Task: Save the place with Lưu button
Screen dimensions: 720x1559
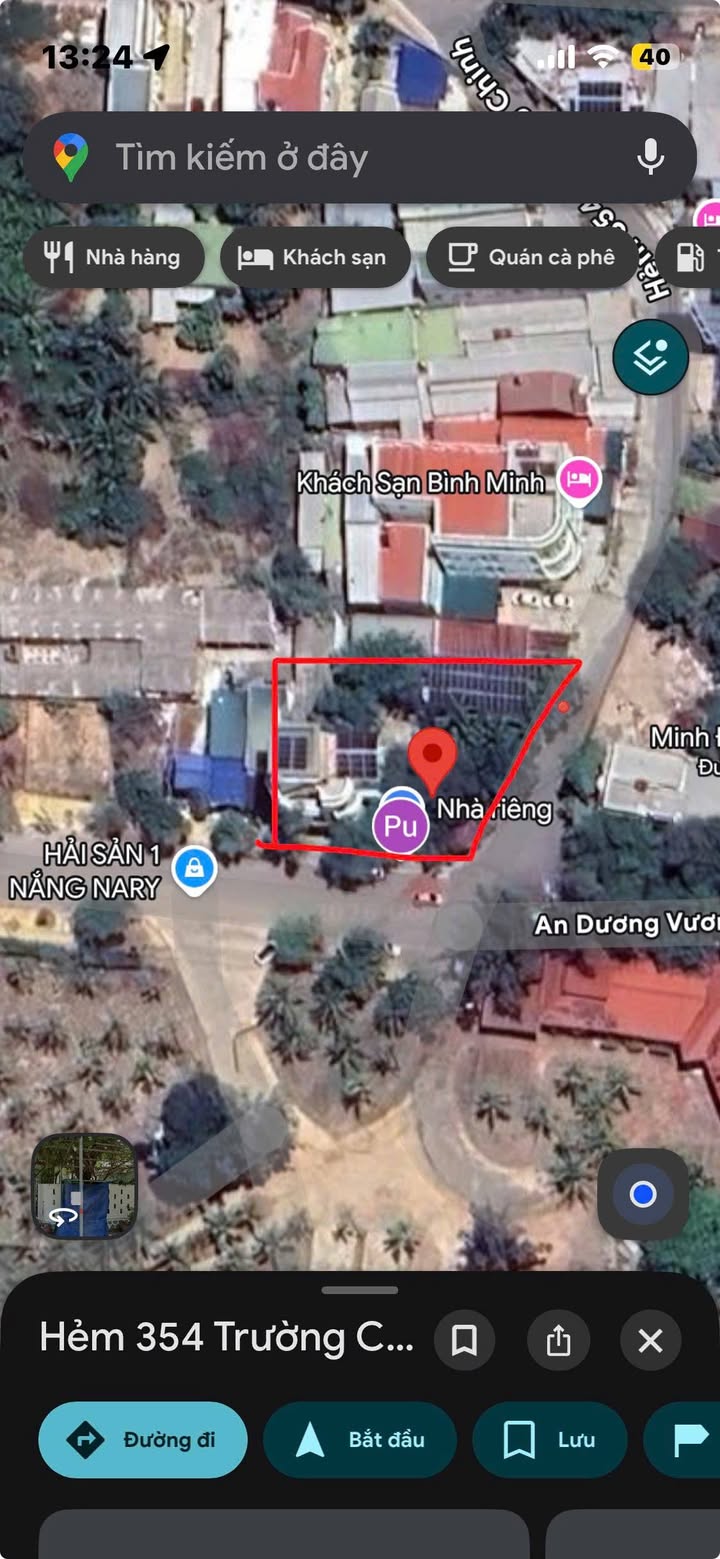Action: point(550,1440)
